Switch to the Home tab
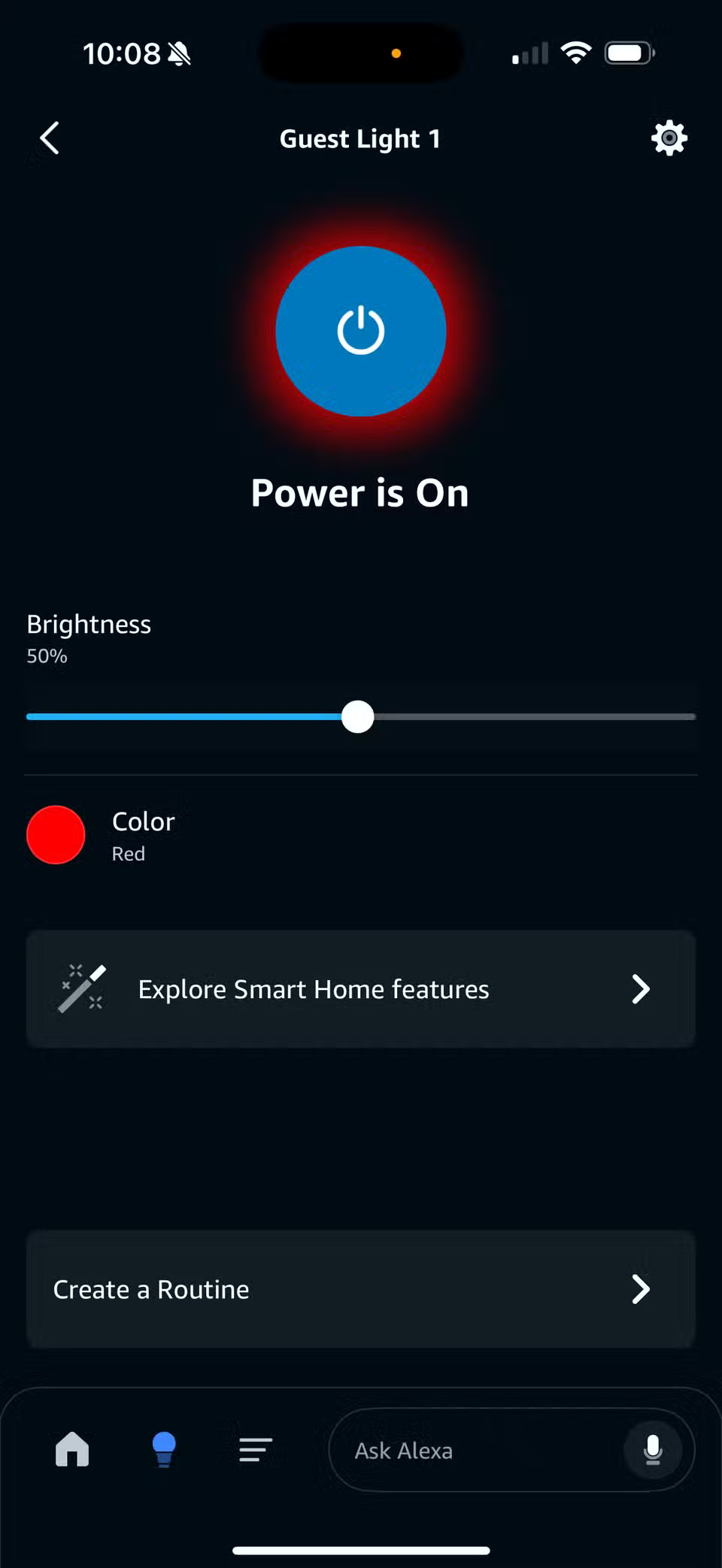Image resolution: width=722 pixels, height=1568 pixels. click(x=72, y=1449)
